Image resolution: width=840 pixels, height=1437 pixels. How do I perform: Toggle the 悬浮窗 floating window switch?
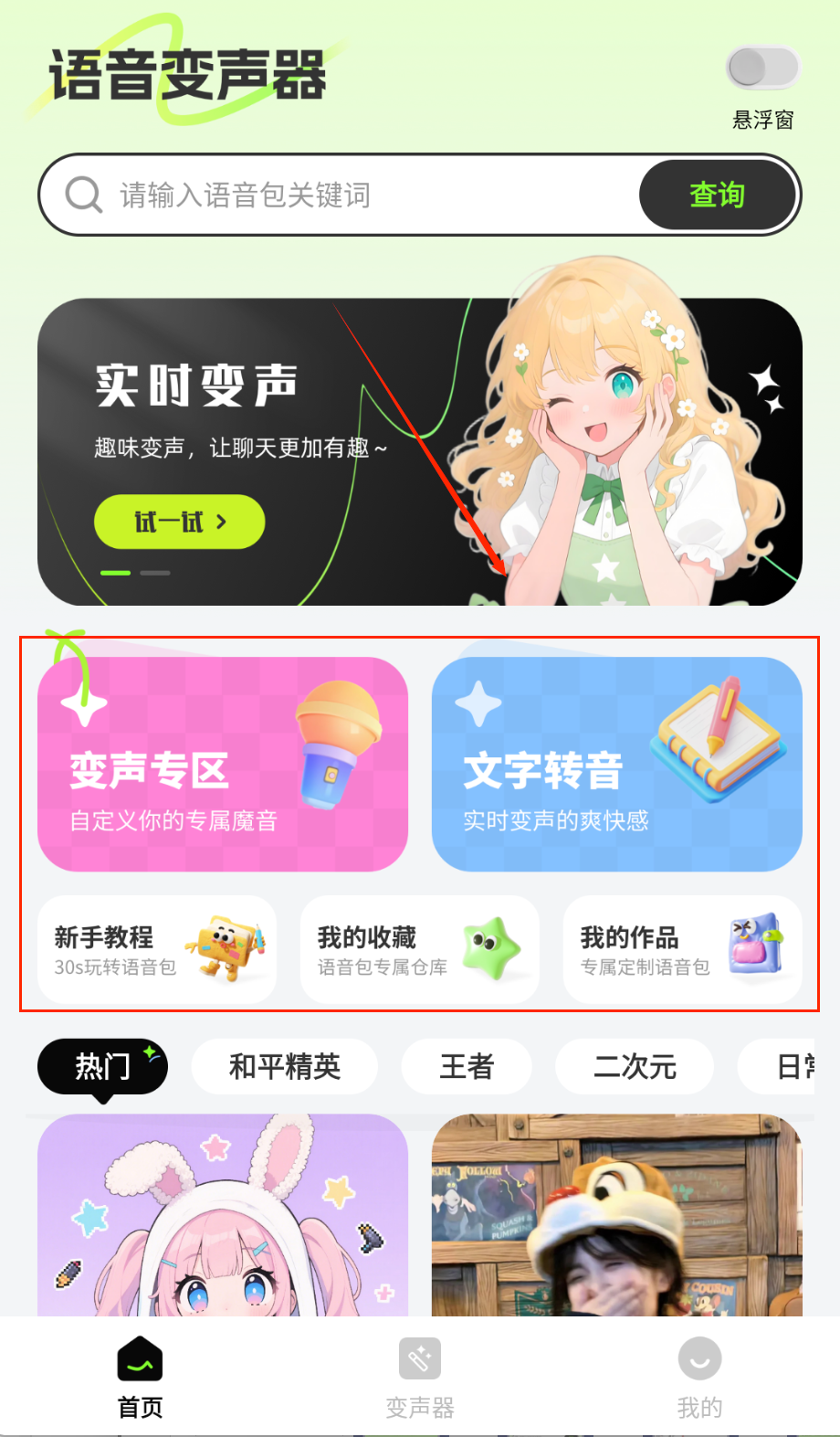coord(762,68)
